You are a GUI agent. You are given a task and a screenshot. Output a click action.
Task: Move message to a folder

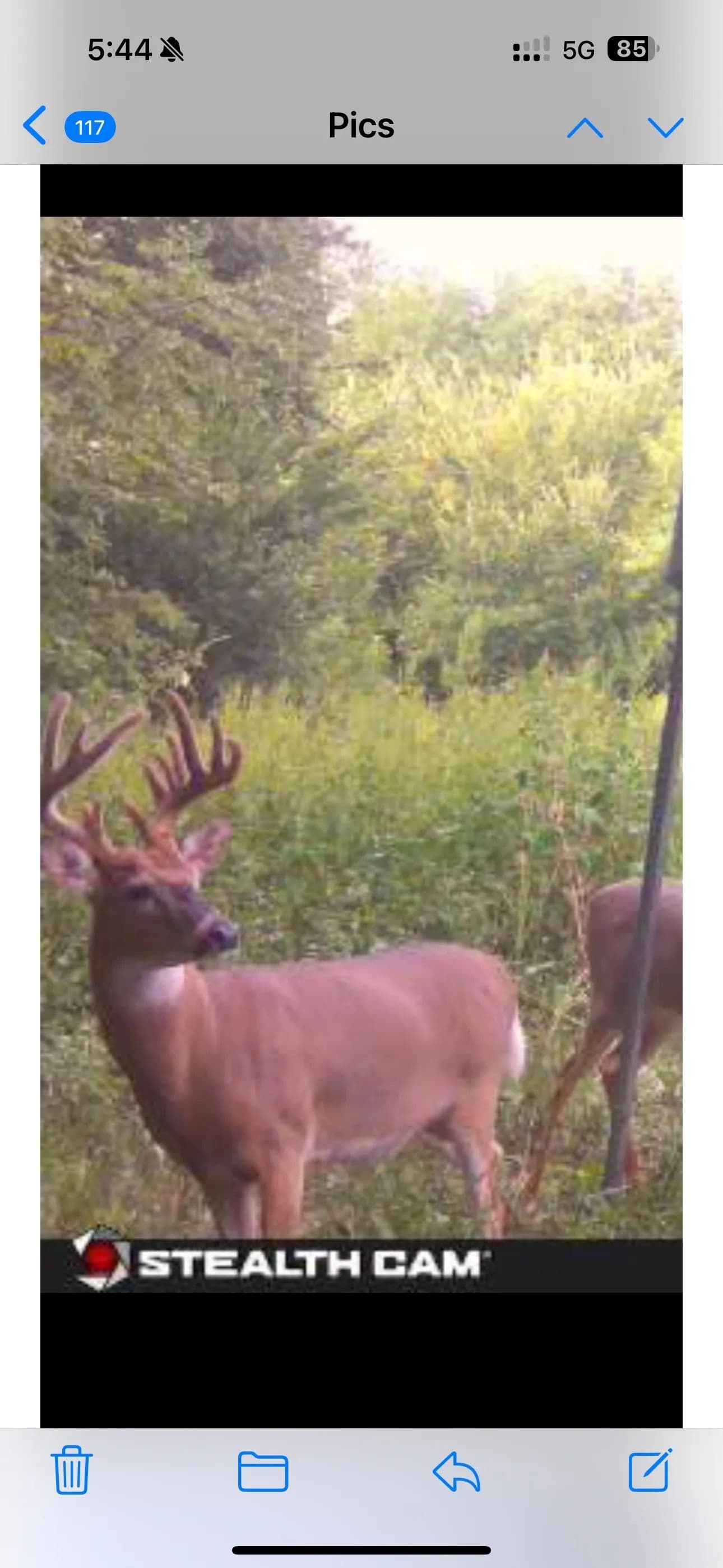point(263,1471)
